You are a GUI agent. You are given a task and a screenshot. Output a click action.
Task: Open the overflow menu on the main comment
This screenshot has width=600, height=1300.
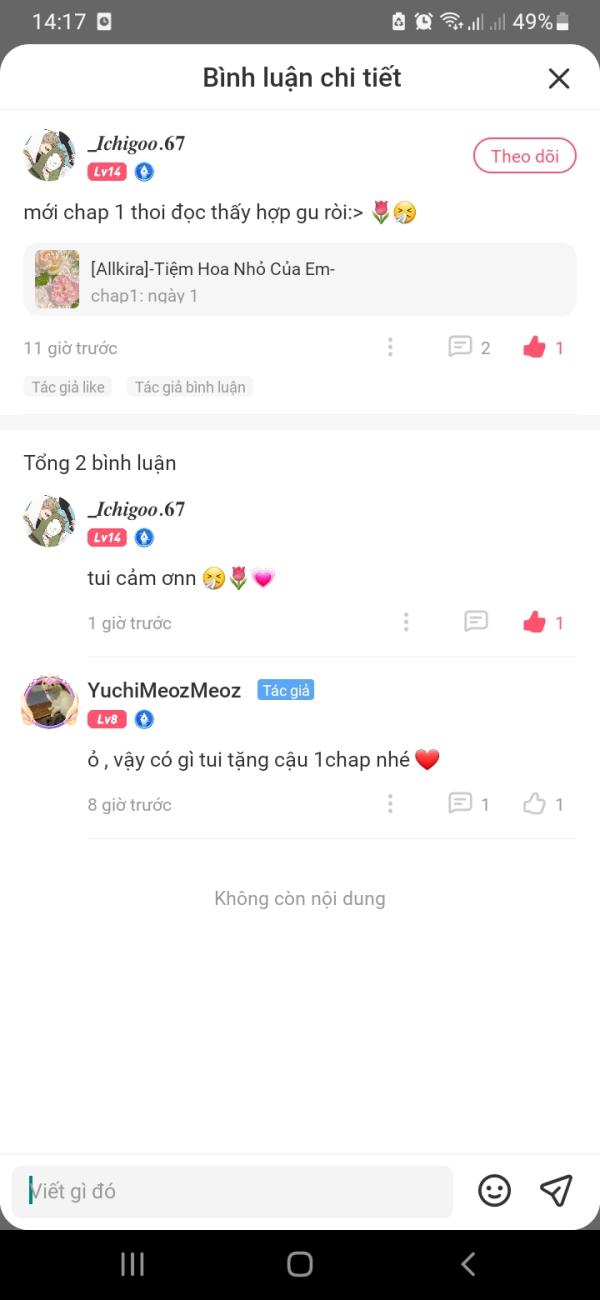click(x=390, y=347)
